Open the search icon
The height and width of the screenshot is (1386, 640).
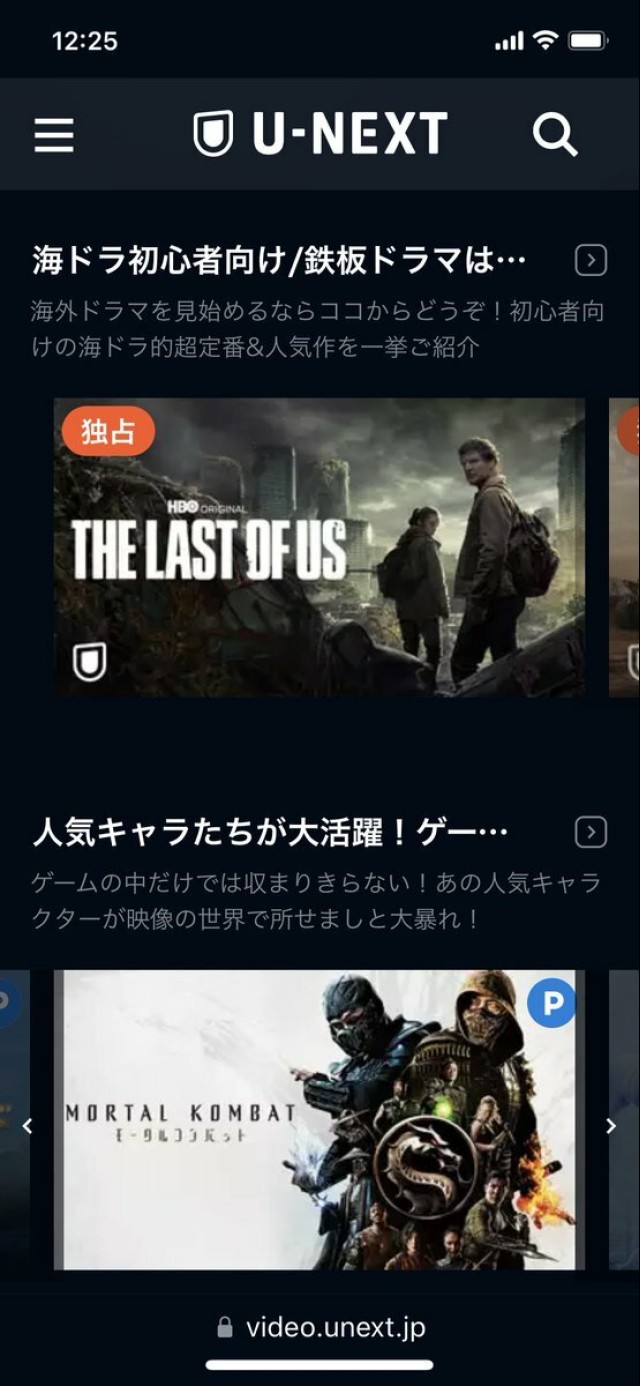click(x=554, y=134)
